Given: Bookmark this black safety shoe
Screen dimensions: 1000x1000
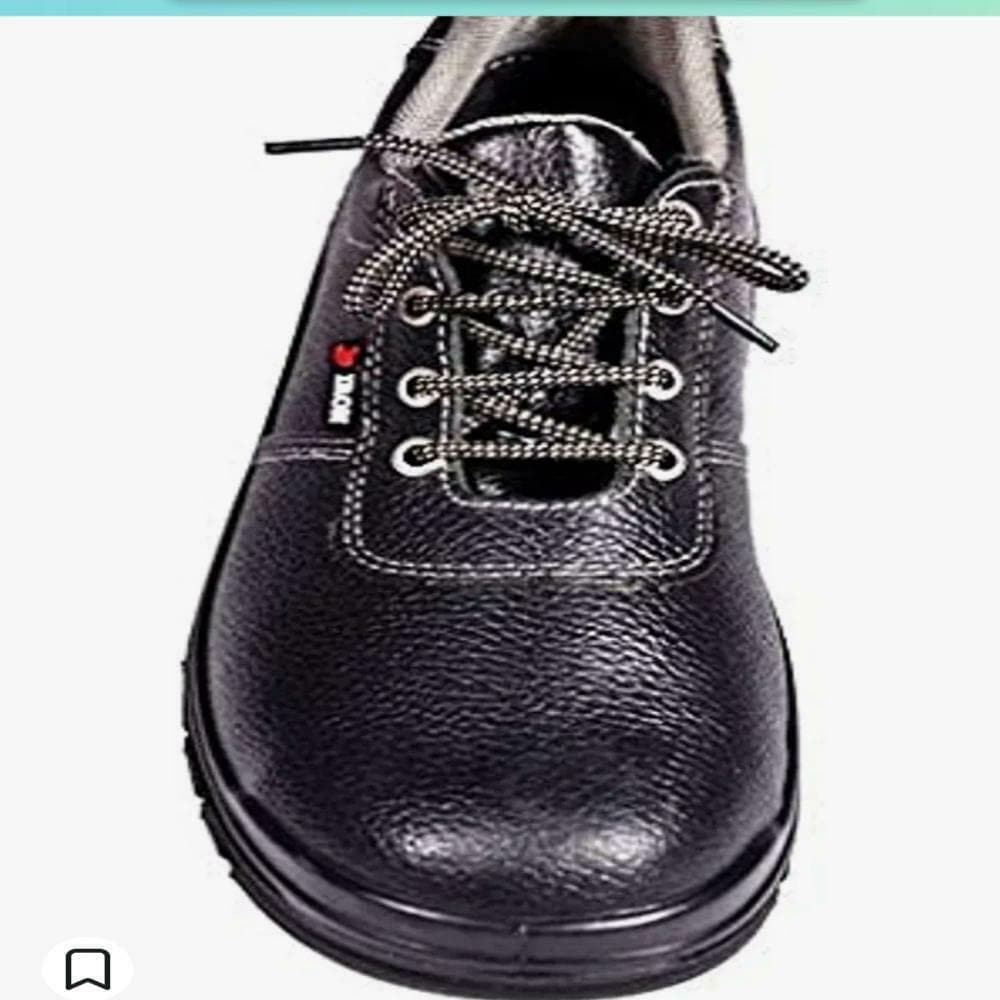Looking at the screenshot, I should click(87, 968).
